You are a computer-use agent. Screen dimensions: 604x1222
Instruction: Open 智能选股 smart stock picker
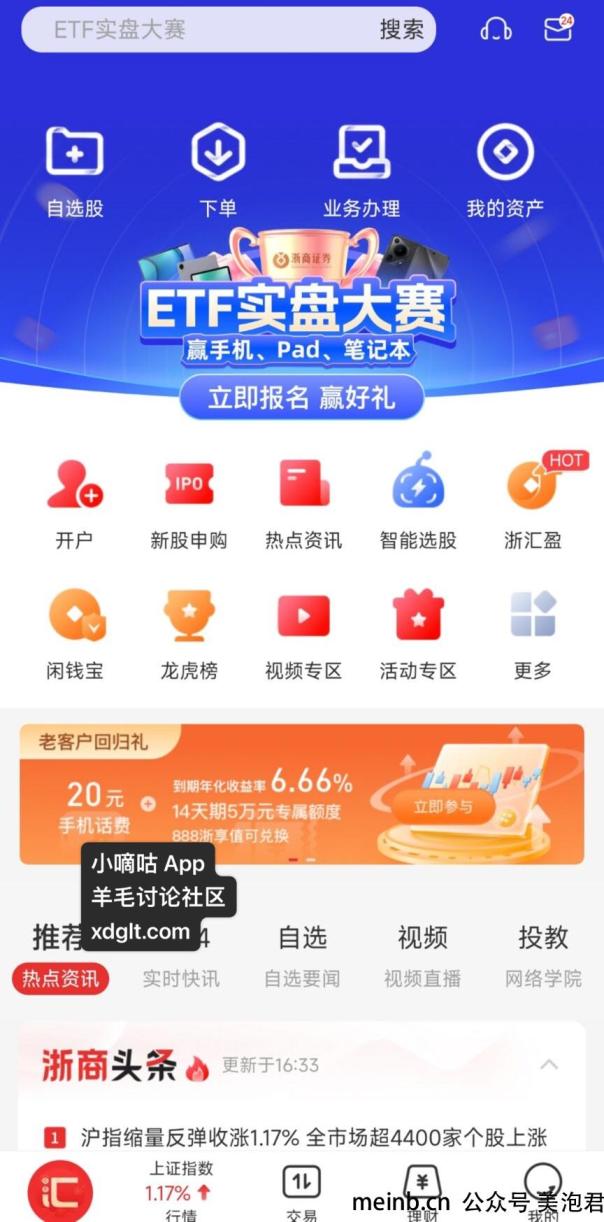point(418,503)
